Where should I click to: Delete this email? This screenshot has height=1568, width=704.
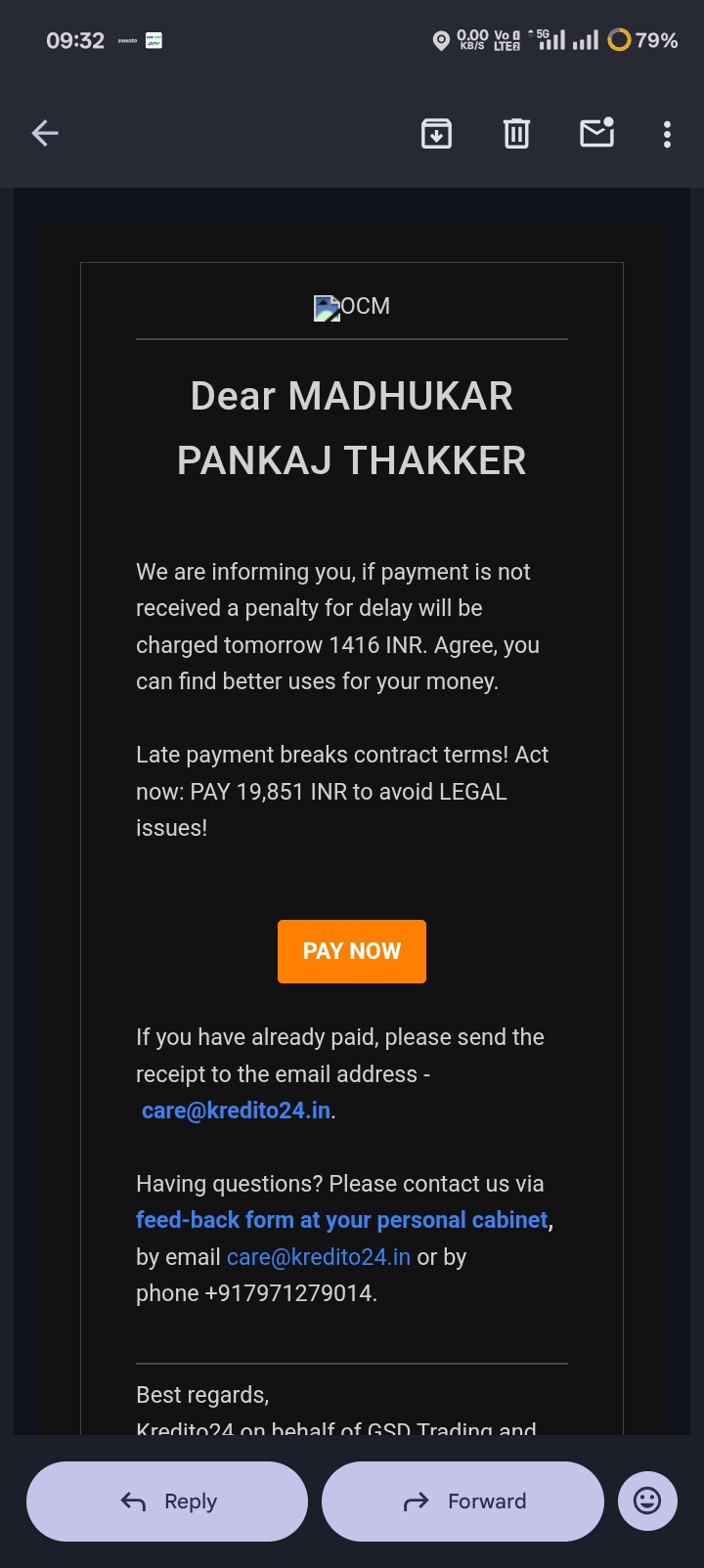[516, 133]
